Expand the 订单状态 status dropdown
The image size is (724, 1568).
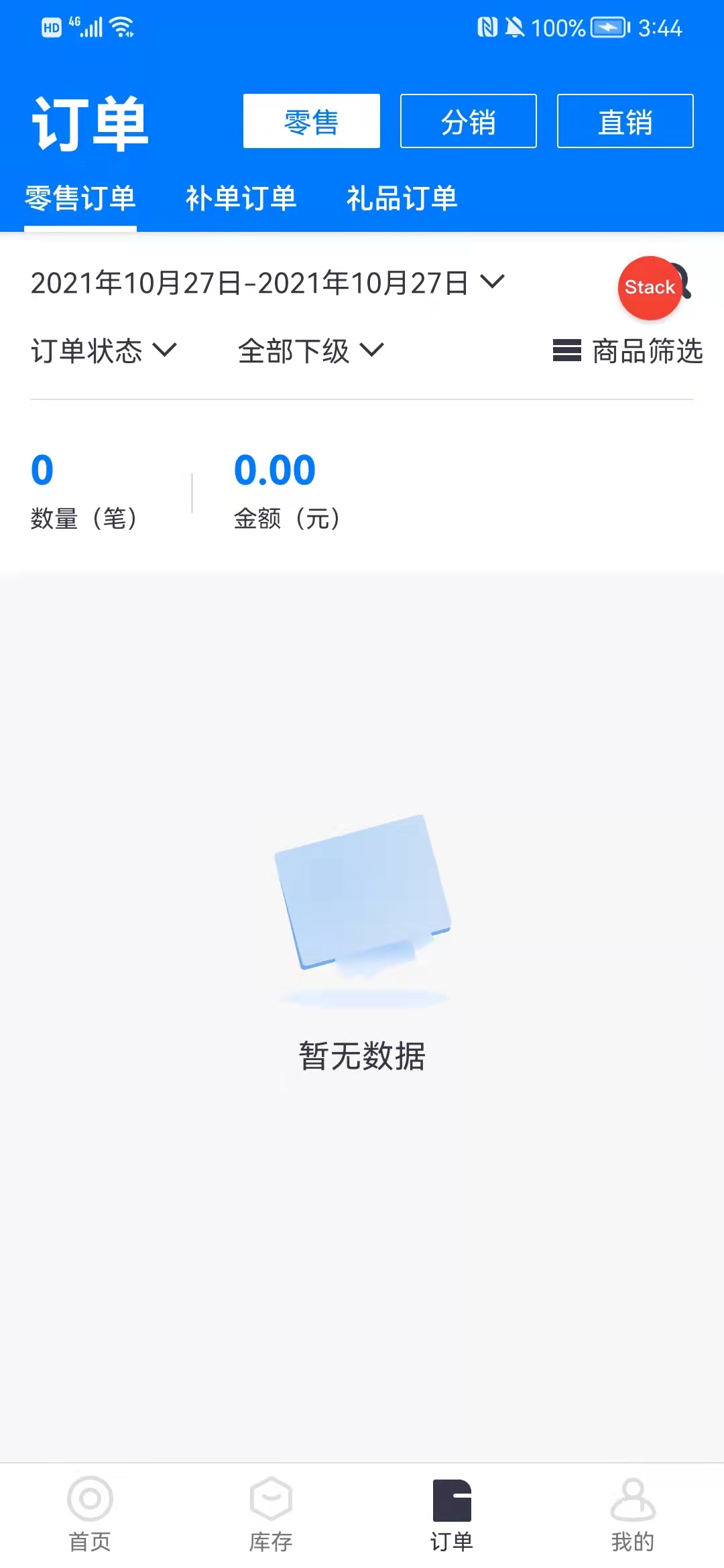point(103,351)
